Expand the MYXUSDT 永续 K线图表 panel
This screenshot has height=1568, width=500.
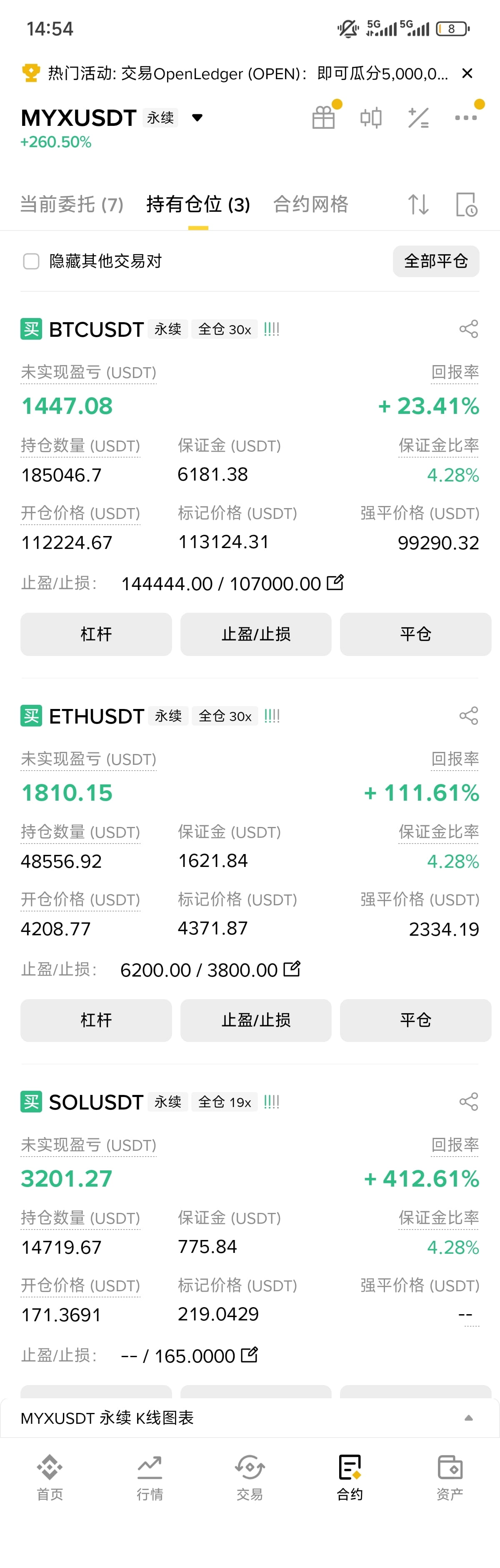coord(250,1418)
